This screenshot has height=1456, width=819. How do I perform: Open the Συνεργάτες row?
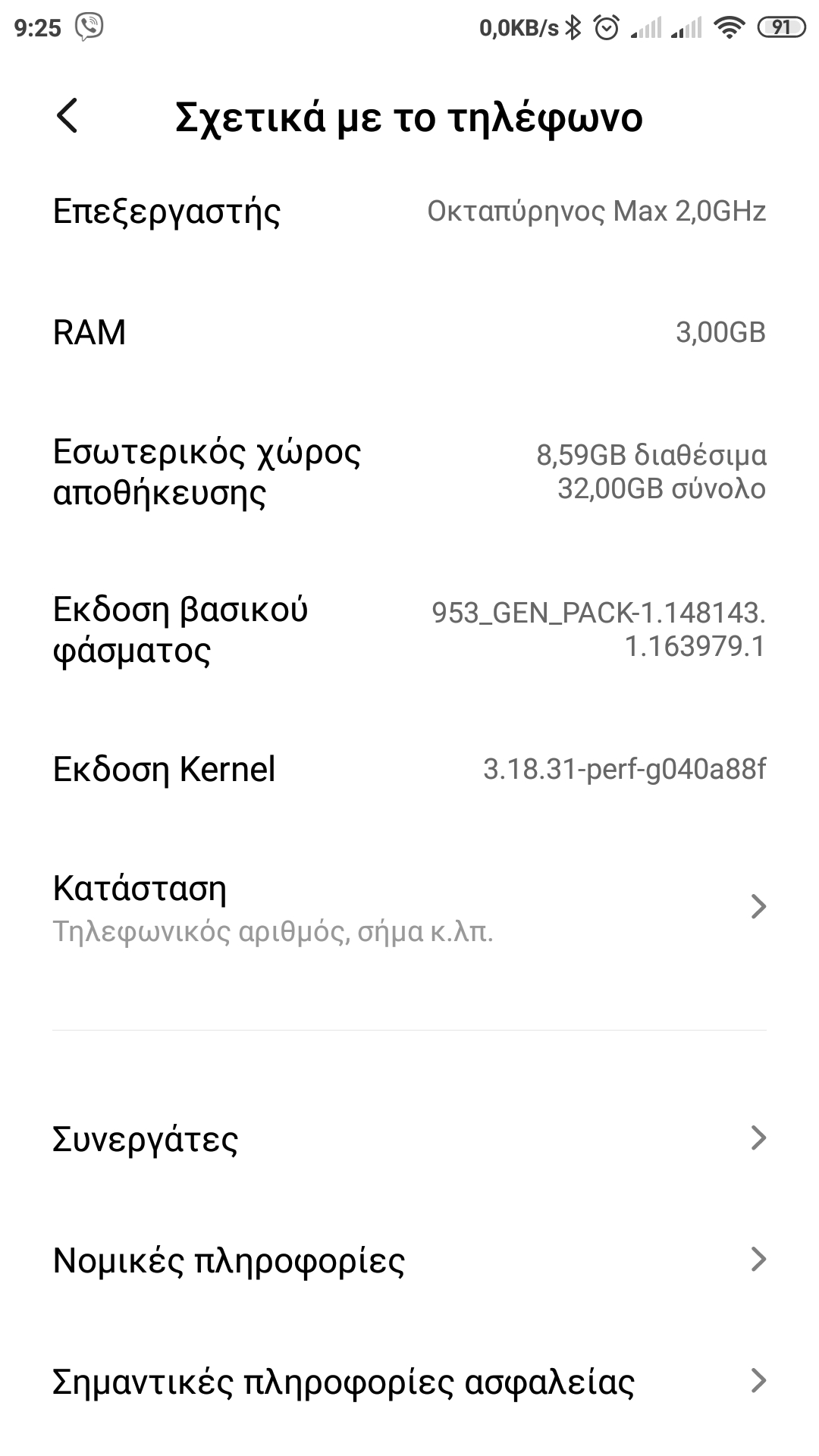pos(409,1138)
